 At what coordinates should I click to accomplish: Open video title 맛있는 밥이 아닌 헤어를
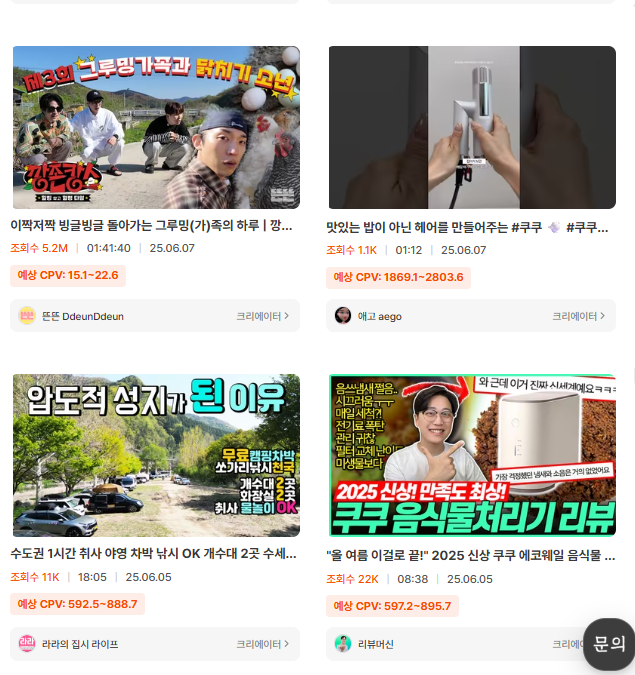tap(468, 227)
